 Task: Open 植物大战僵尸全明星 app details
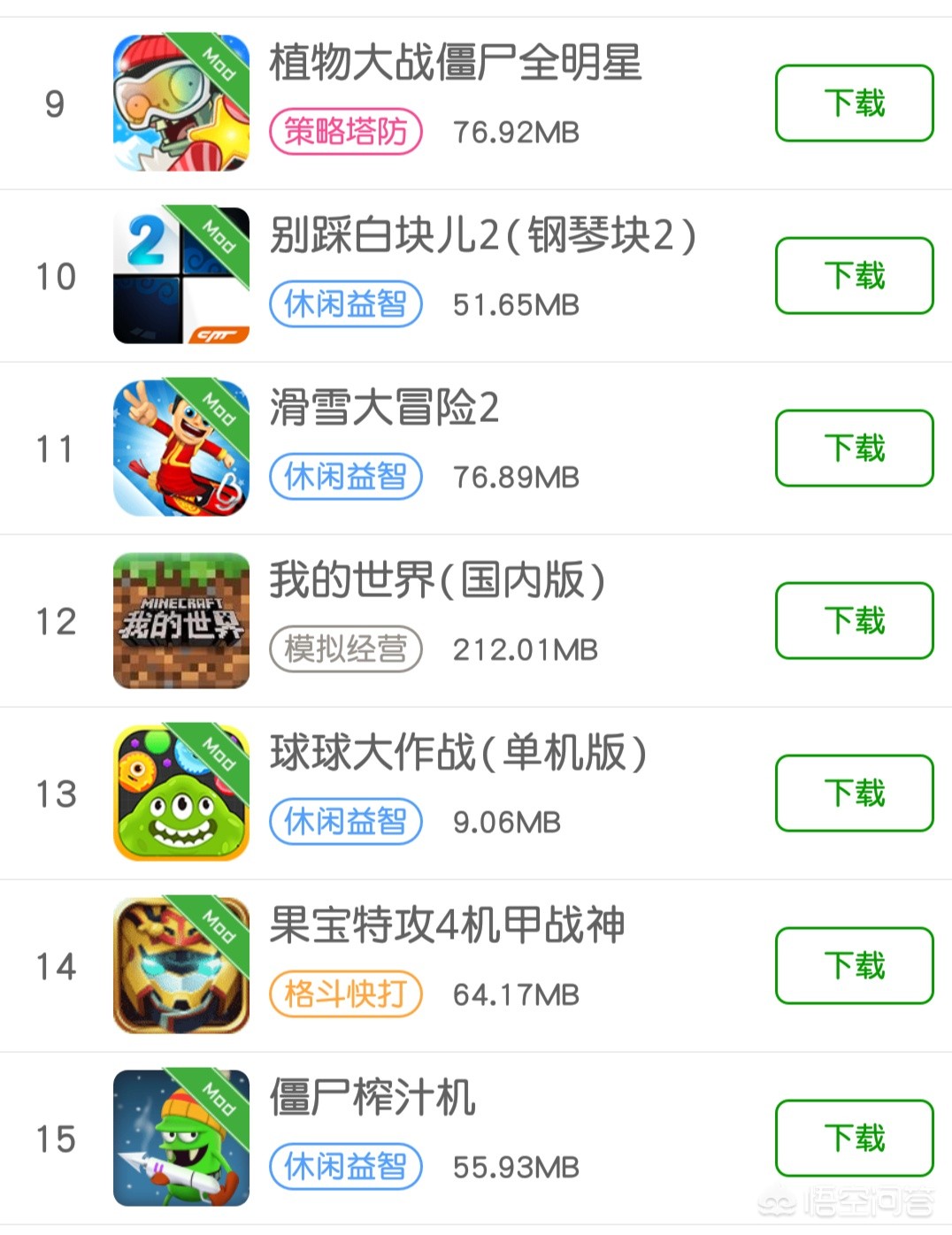tap(455, 64)
